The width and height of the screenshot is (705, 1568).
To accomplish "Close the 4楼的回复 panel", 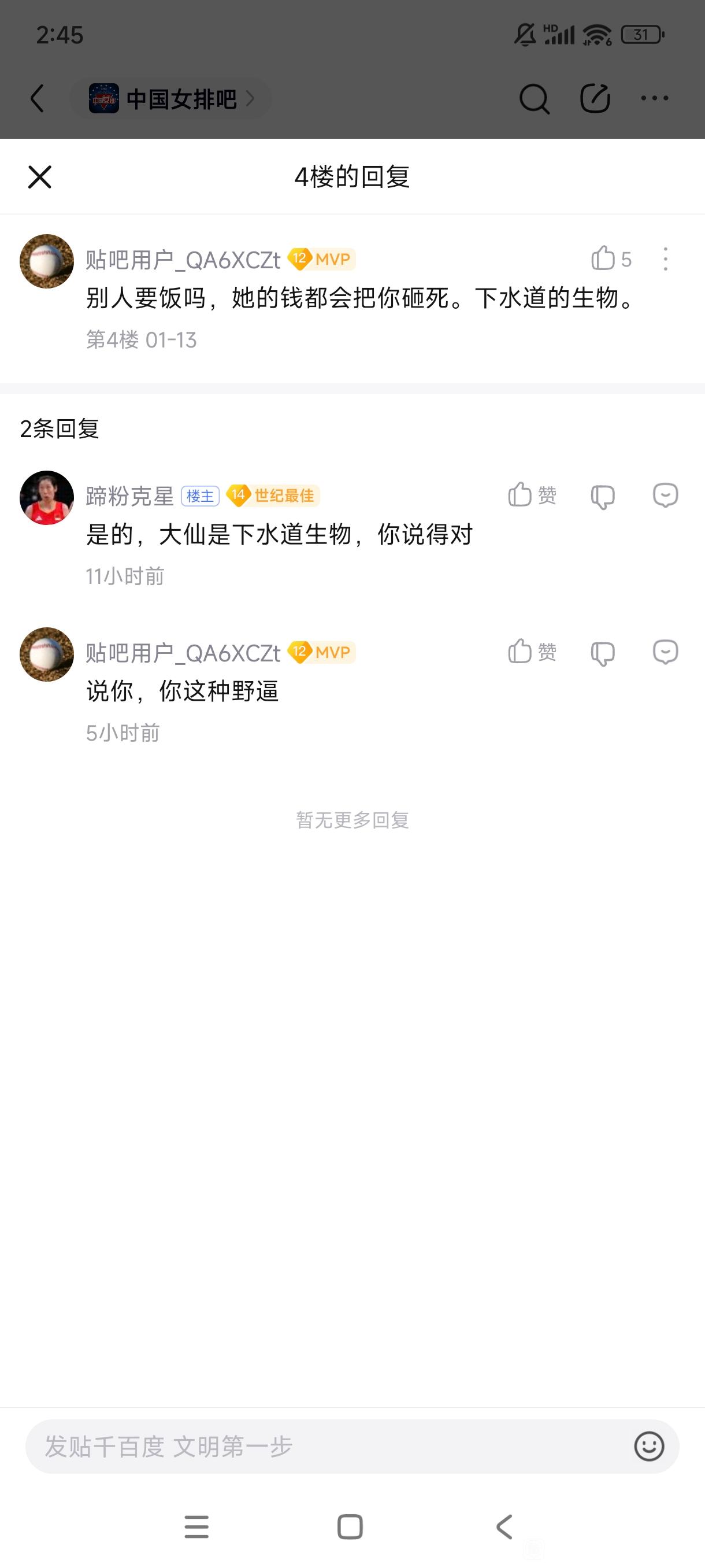I will click(x=40, y=177).
